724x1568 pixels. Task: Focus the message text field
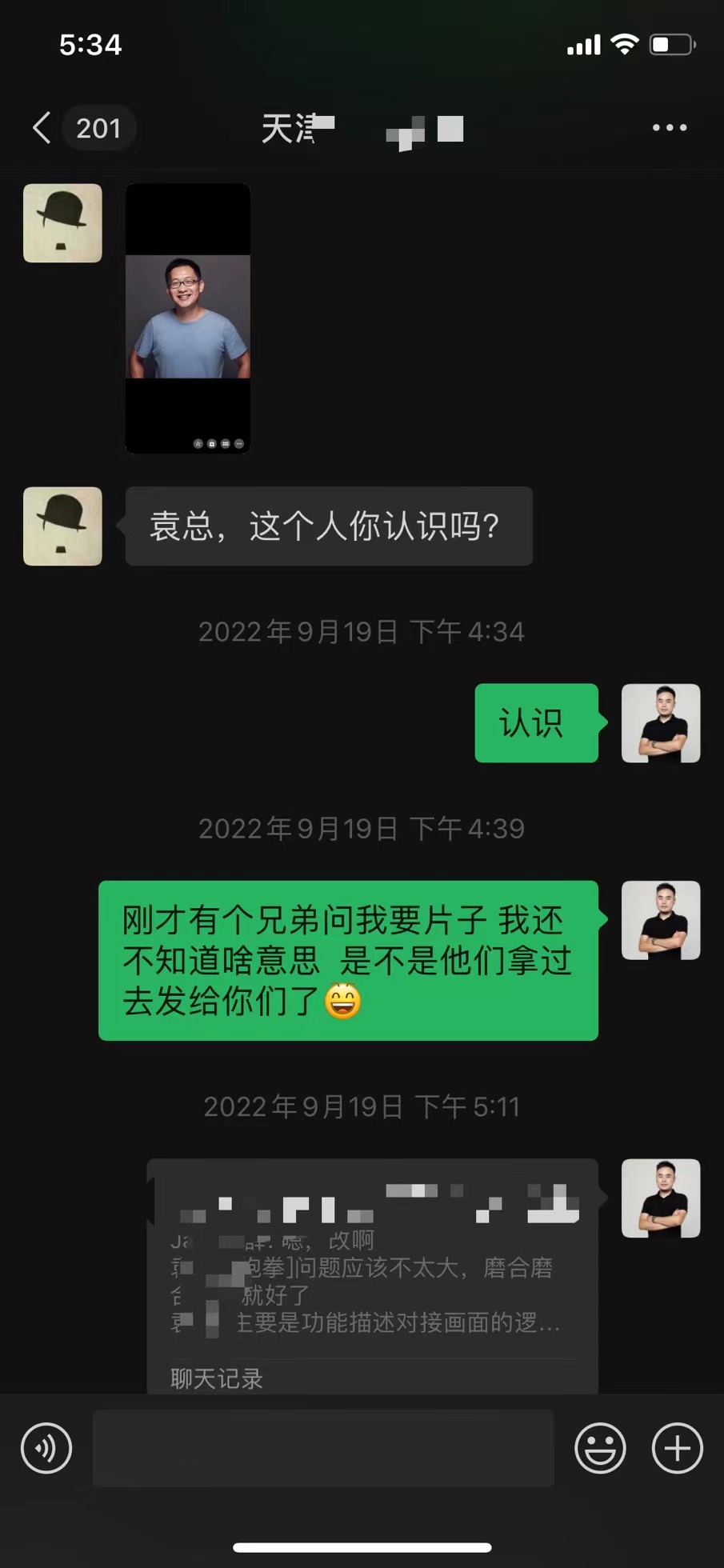point(323,1448)
